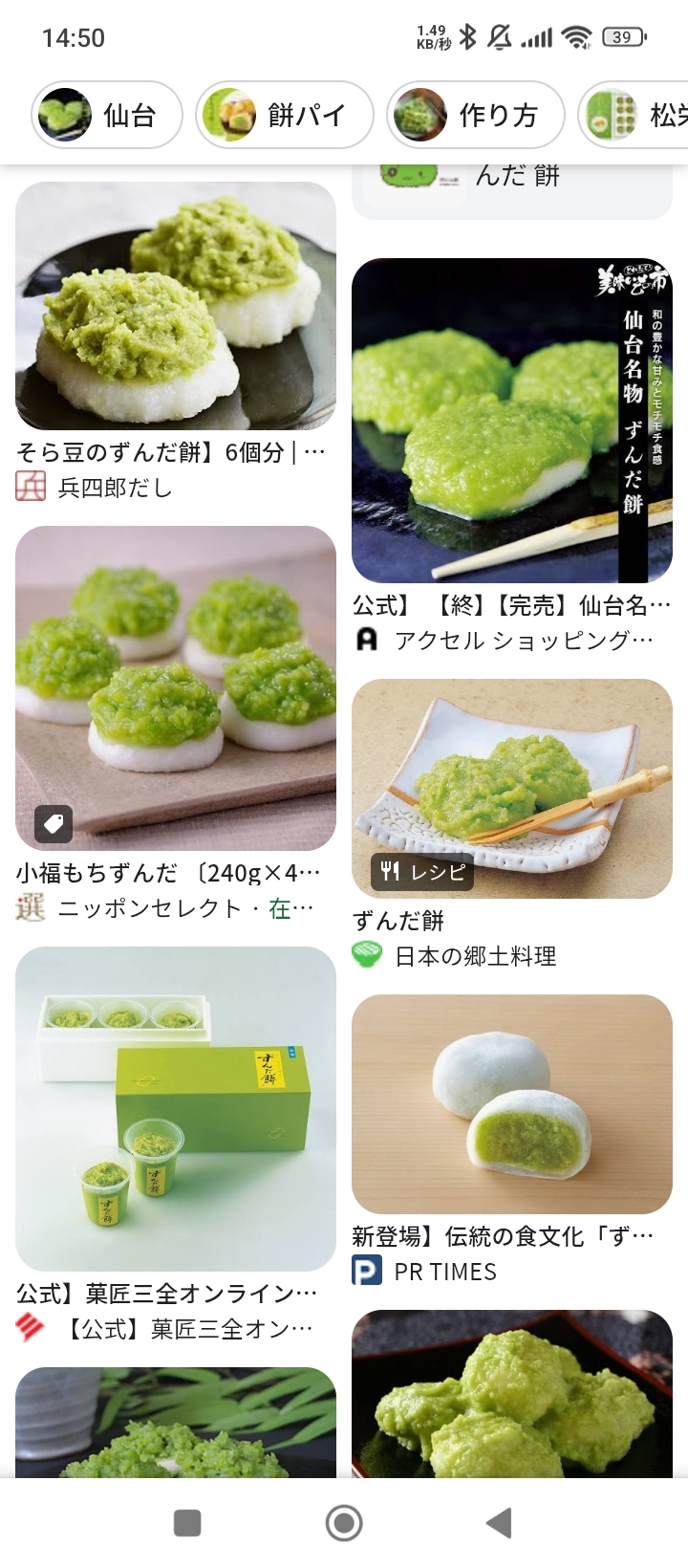Screen dimensions: 688x1568
Task: Open the 菓匠三全オンライン result image
Action: coord(176,1109)
